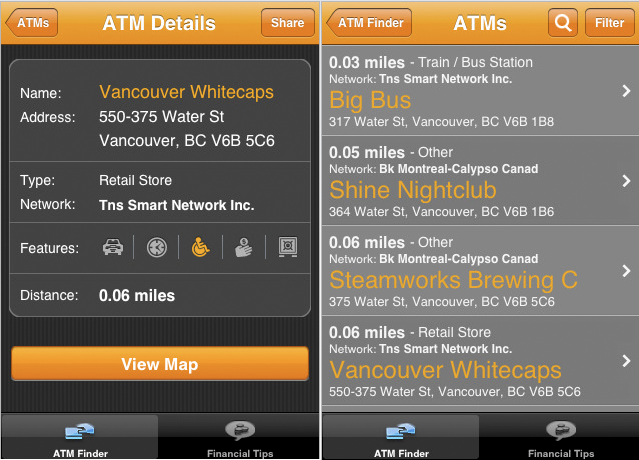Tap the View Map button

(160, 364)
